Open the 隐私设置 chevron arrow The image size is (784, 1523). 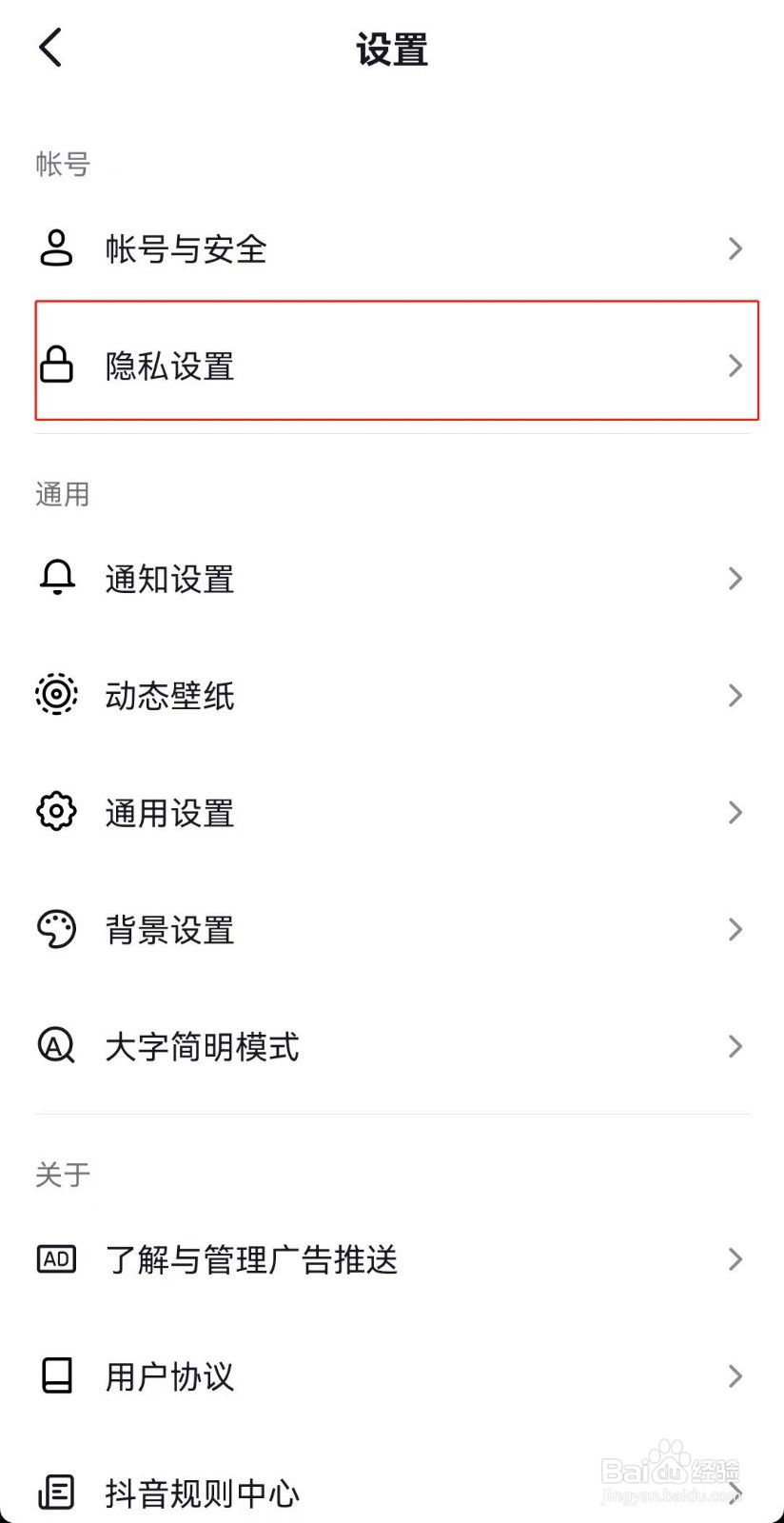734,365
